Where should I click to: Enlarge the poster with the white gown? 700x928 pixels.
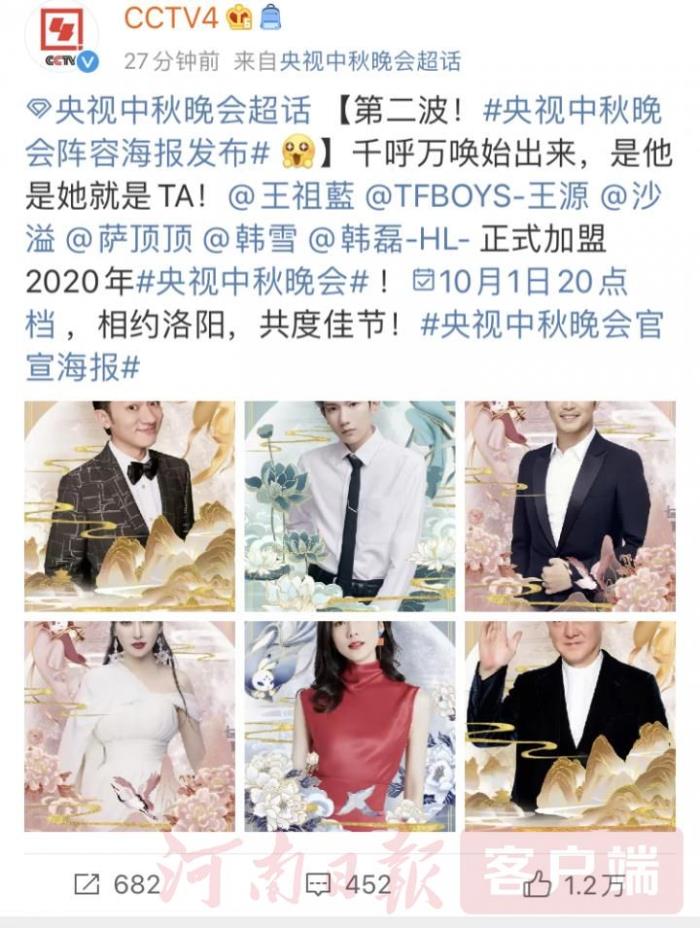tap(130, 726)
